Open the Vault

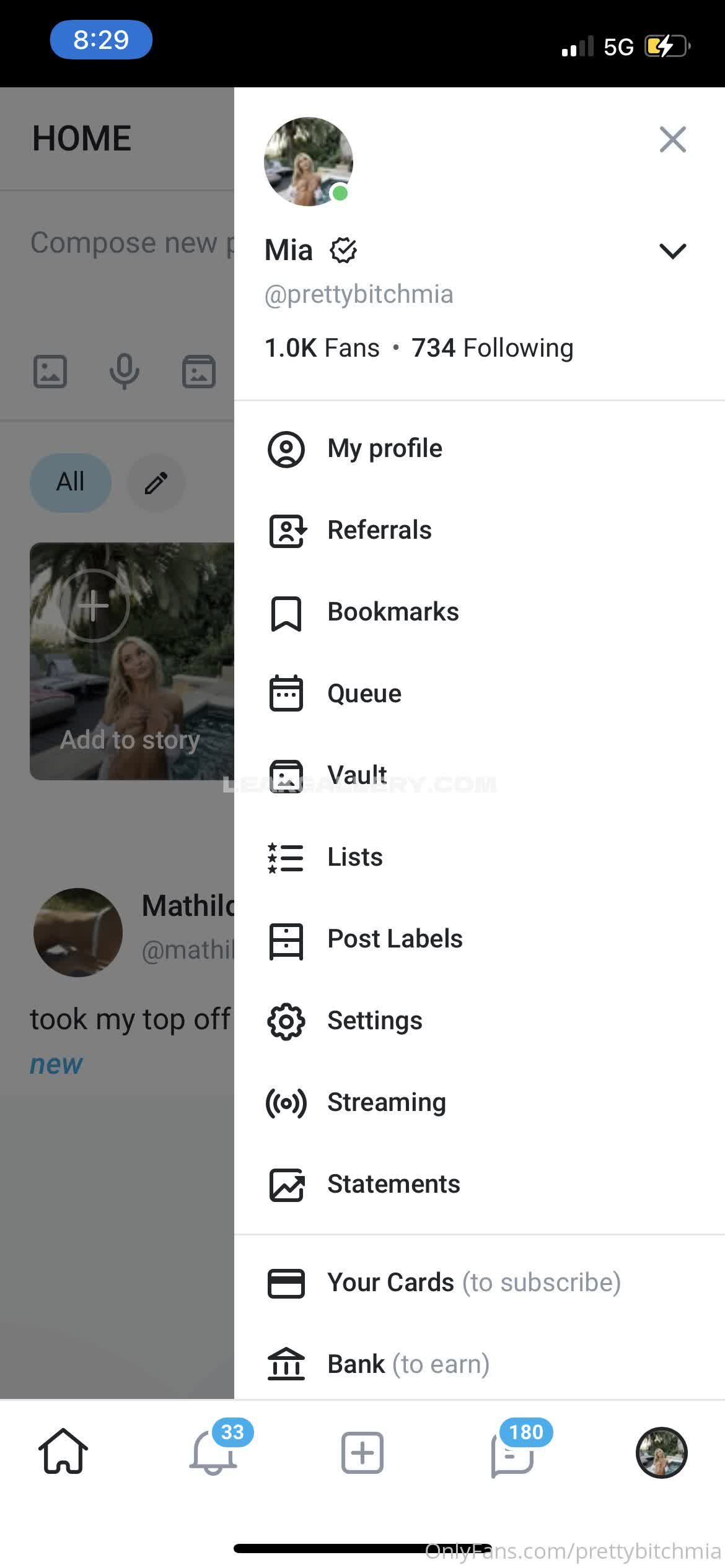(x=356, y=775)
